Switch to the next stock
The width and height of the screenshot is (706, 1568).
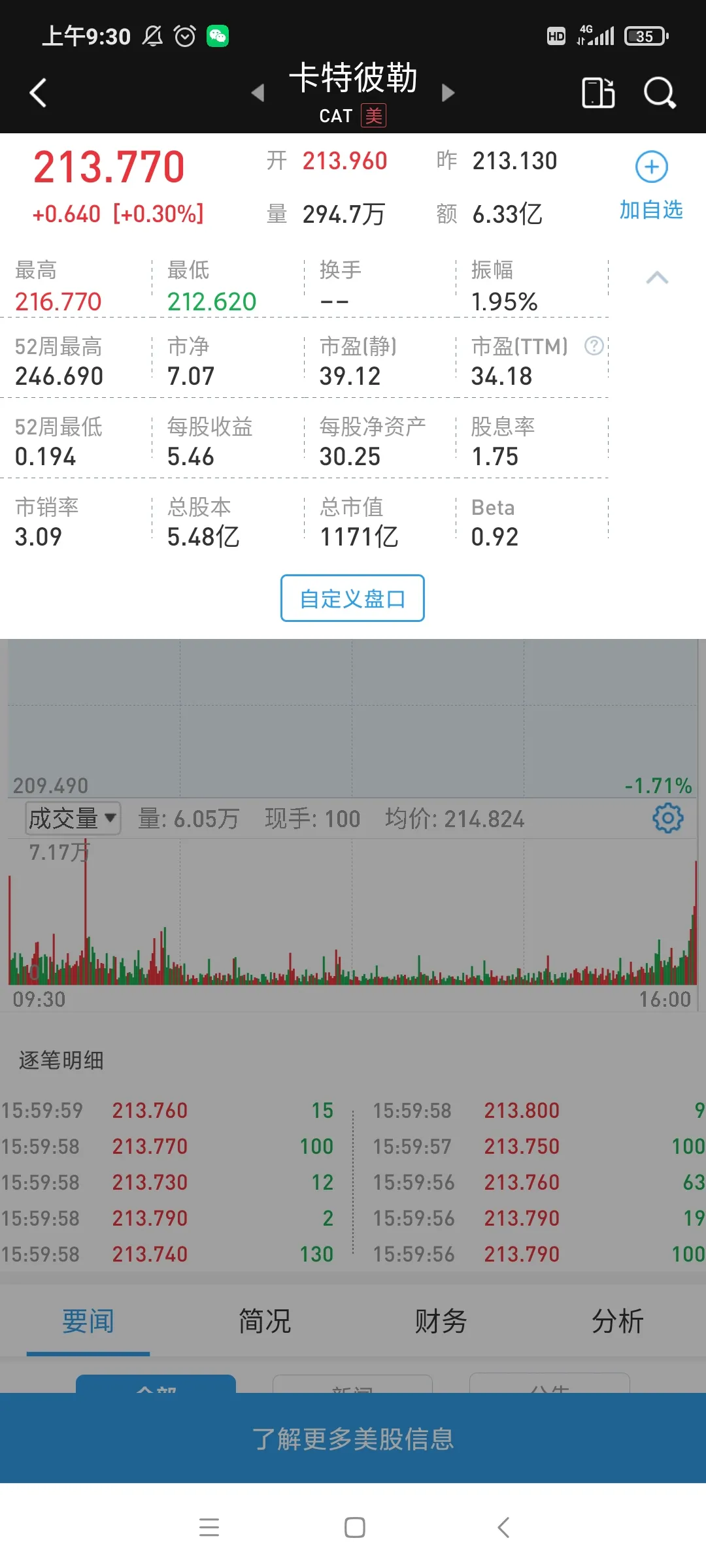pyautogui.click(x=448, y=93)
